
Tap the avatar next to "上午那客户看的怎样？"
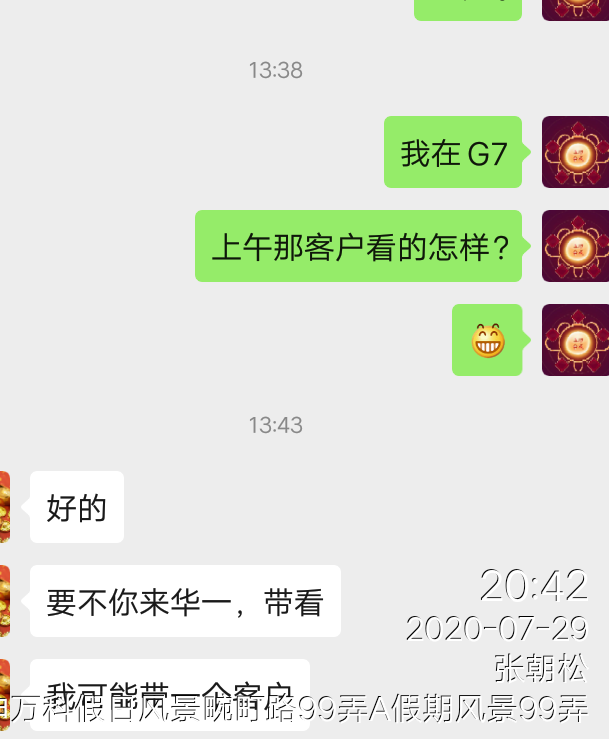tap(575, 246)
